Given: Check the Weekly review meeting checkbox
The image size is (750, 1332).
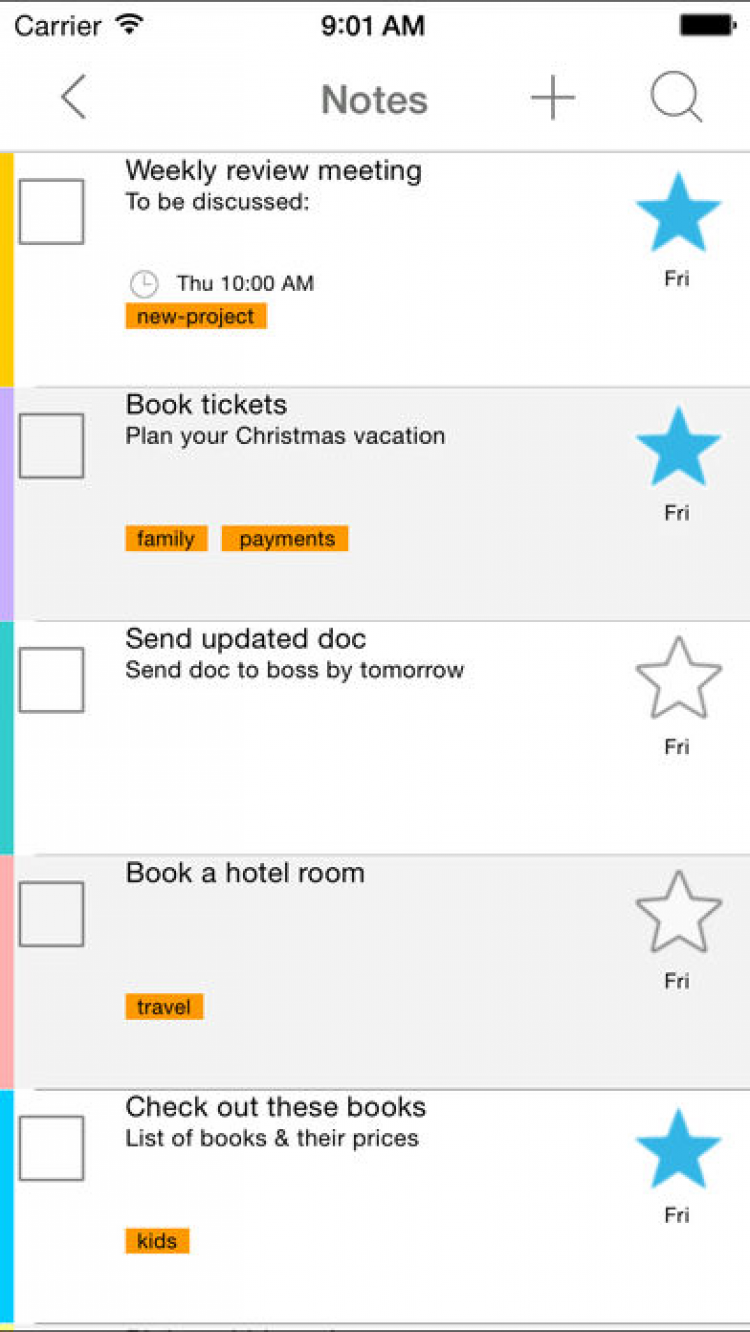Looking at the screenshot, I should click(x=51, y=212).
